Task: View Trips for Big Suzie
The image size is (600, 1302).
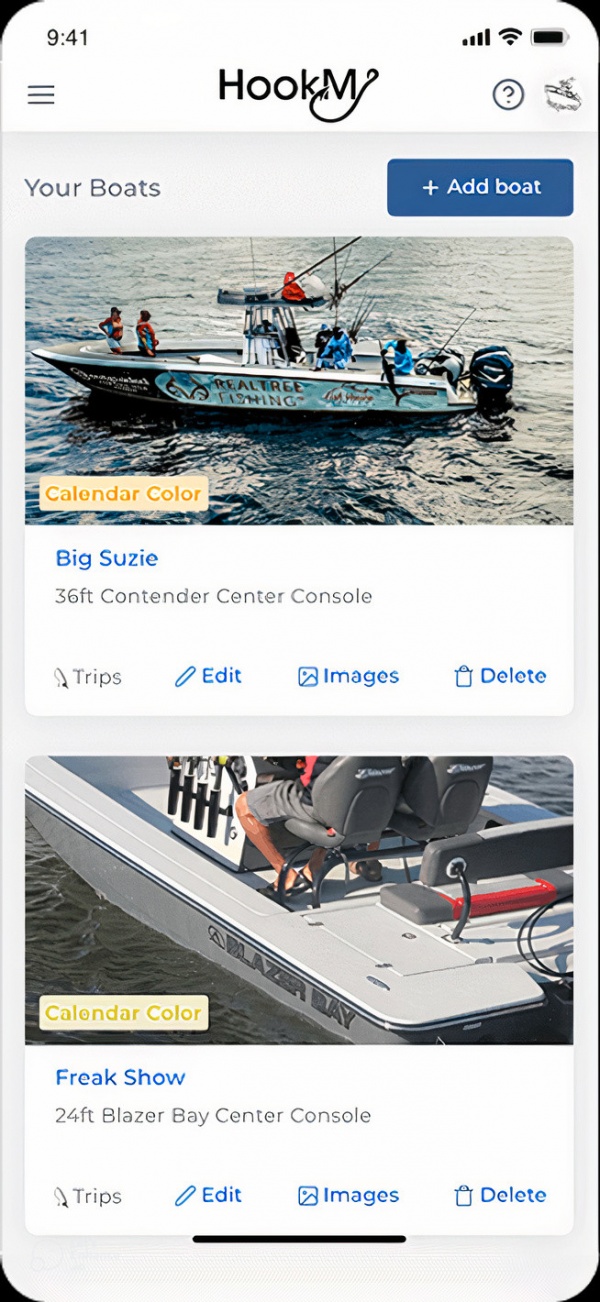Action: click(x=87, y=677)
